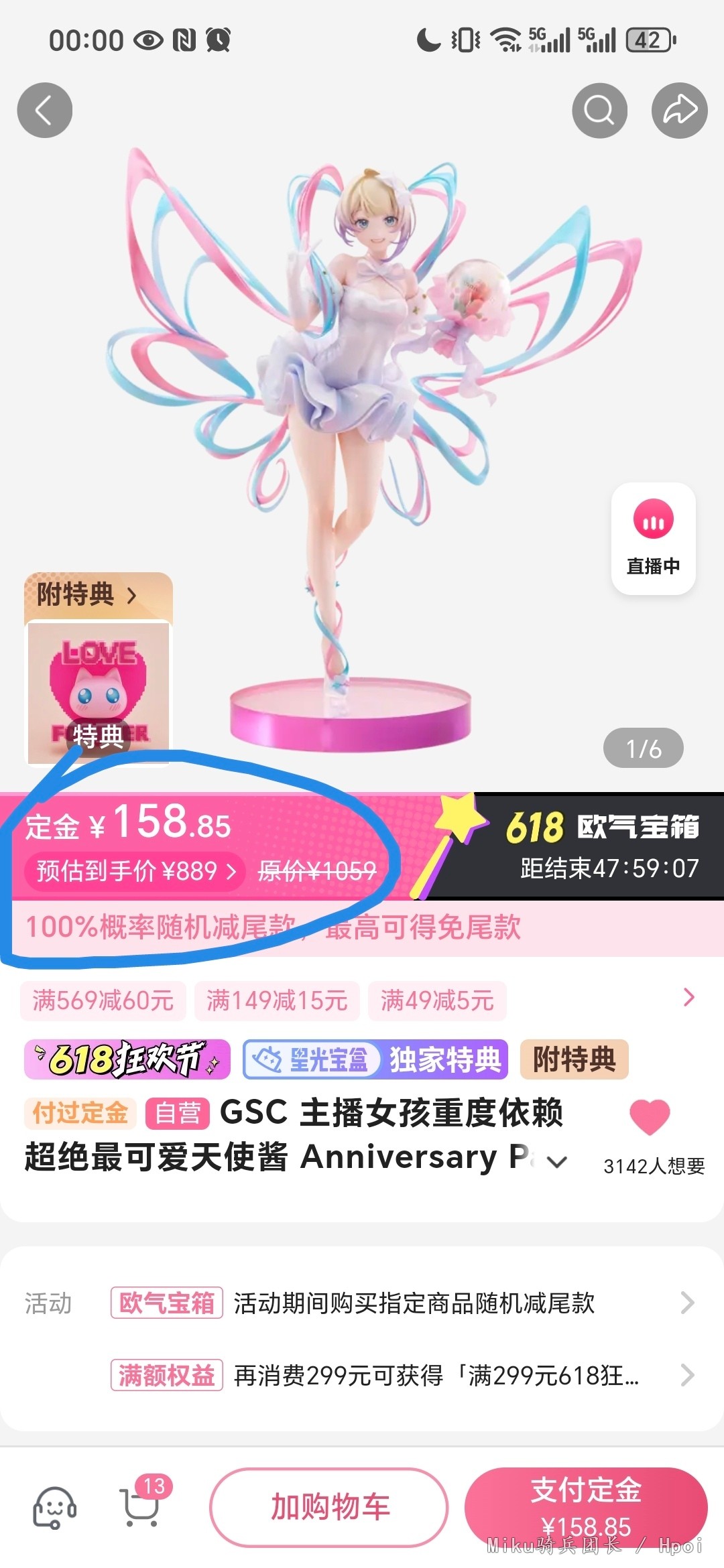Share this product page

point(679,111)
